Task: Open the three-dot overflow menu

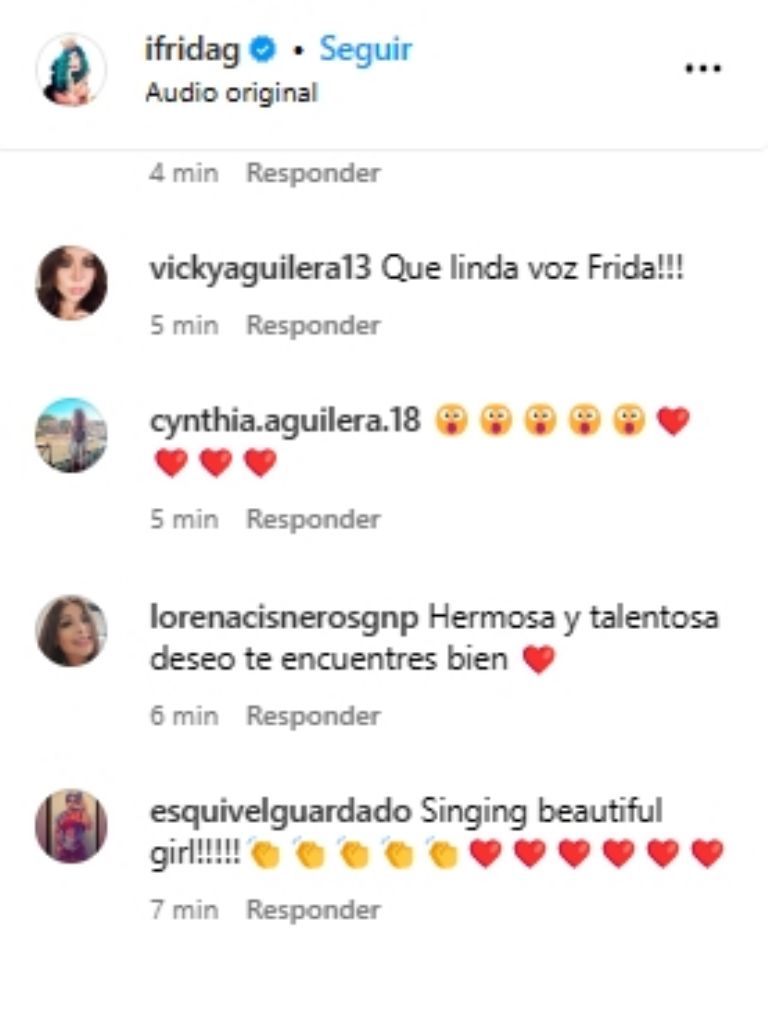Action: click(x=702, y=68)
